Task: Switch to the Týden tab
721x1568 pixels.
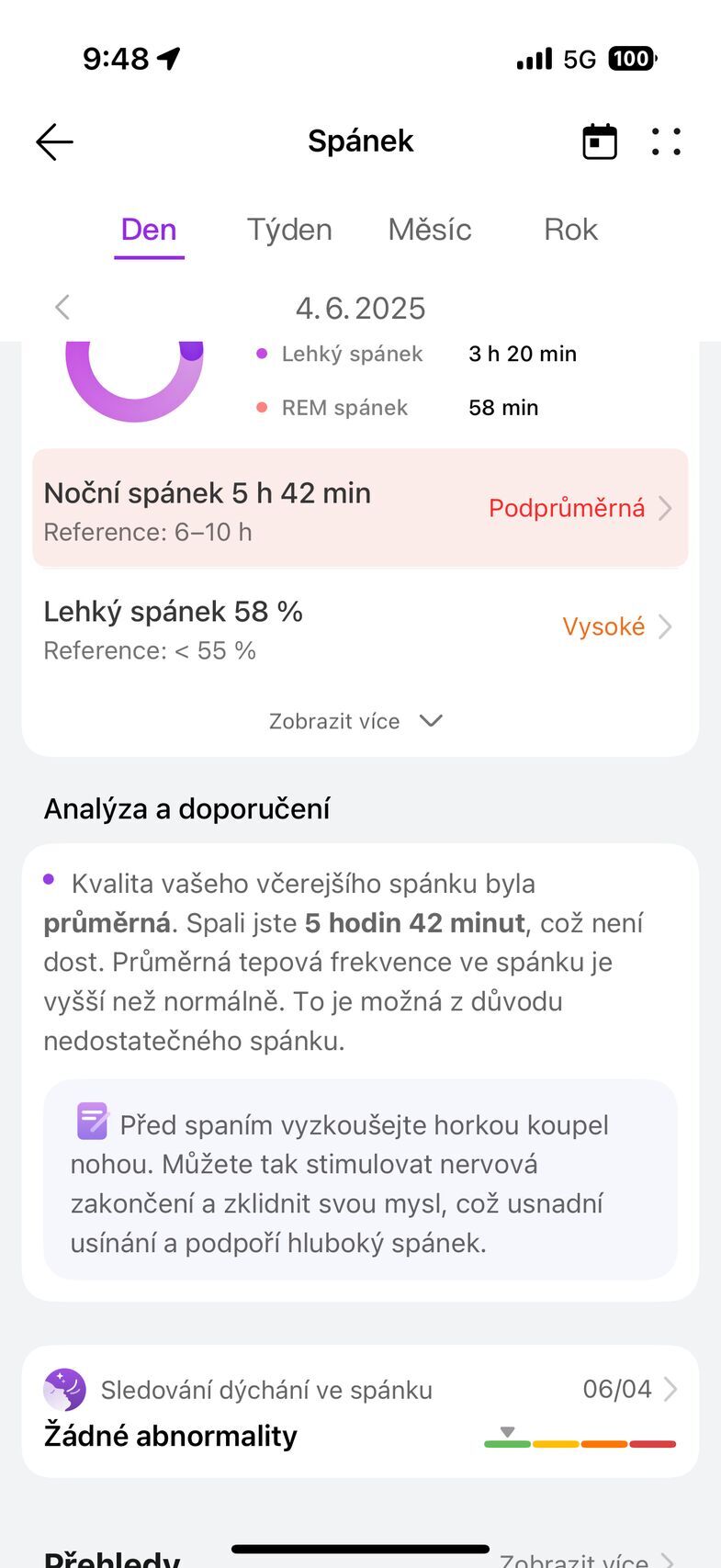Action: pos(288,230)
